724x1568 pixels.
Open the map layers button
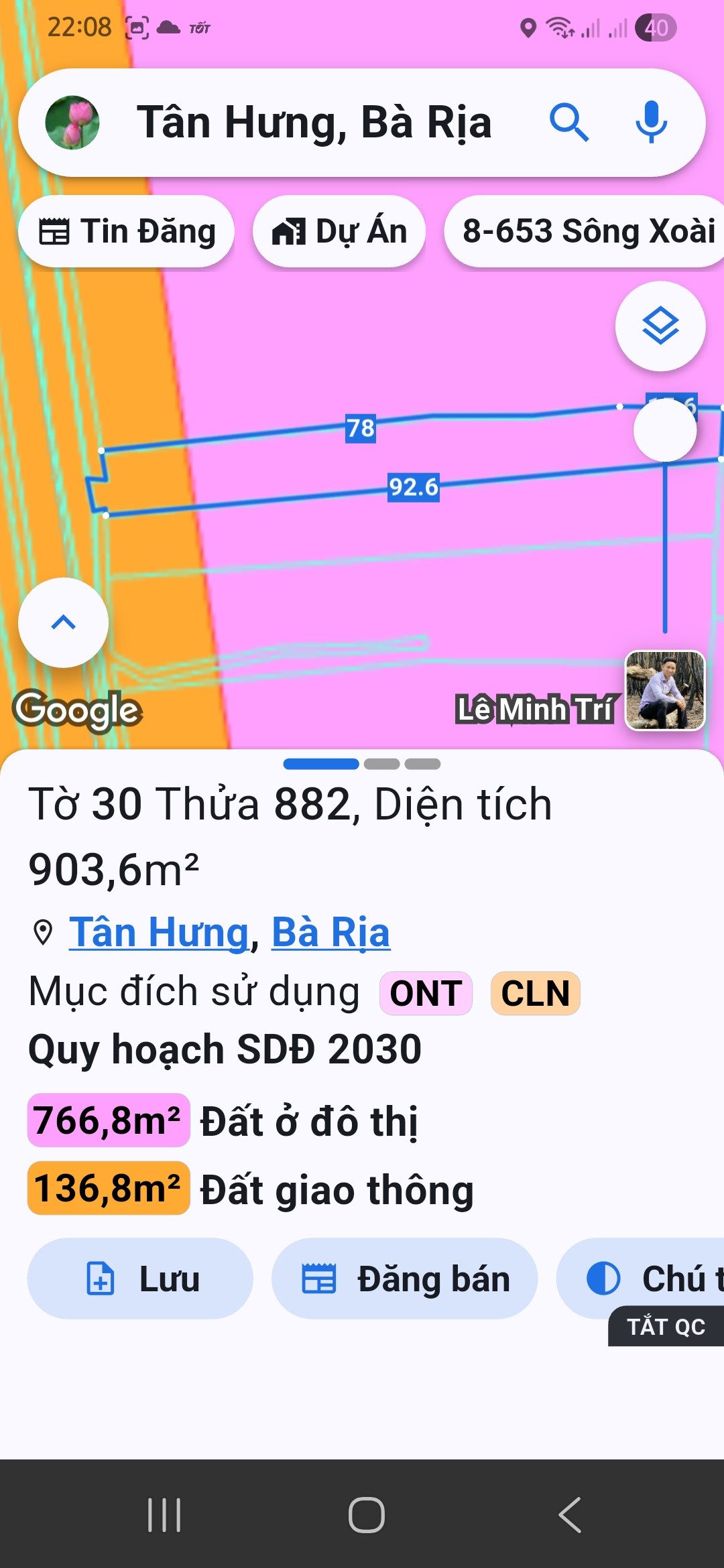tap(660, 326)
